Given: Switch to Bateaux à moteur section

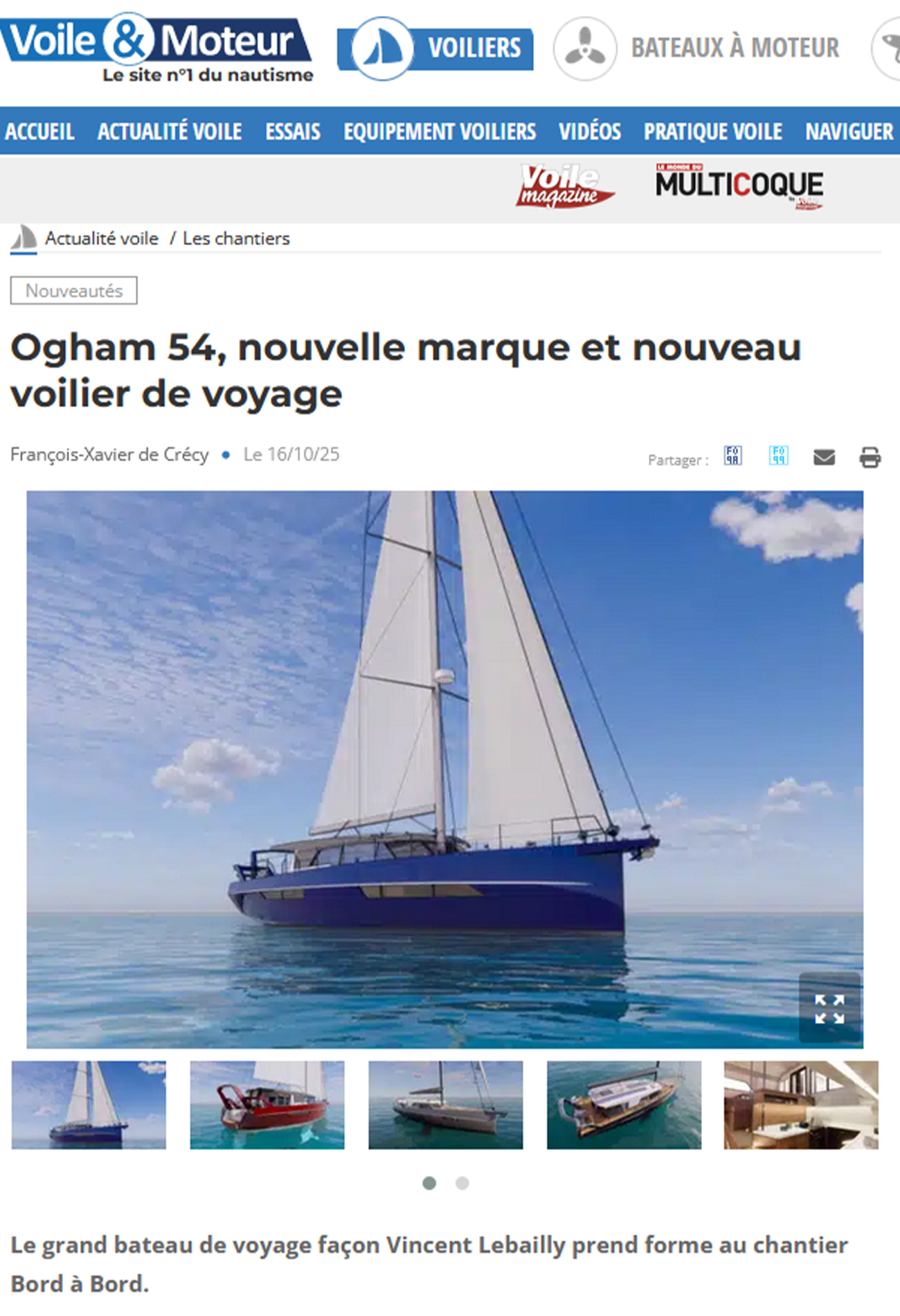Looking at the screenshot, I should (x=698, y=48).
